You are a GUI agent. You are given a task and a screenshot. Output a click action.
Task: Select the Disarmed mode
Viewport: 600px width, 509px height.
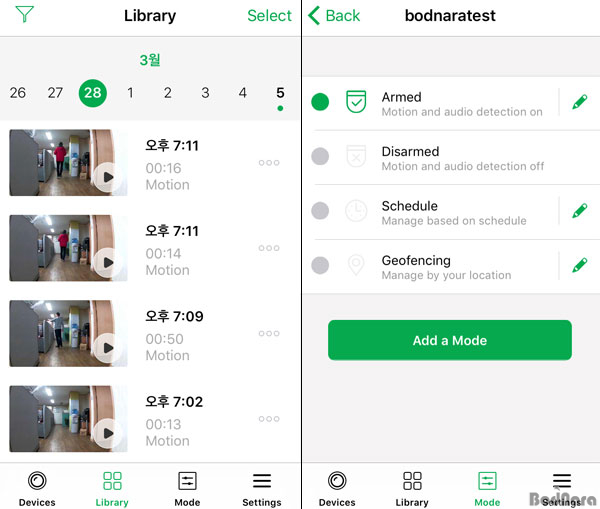coord(320,156)
